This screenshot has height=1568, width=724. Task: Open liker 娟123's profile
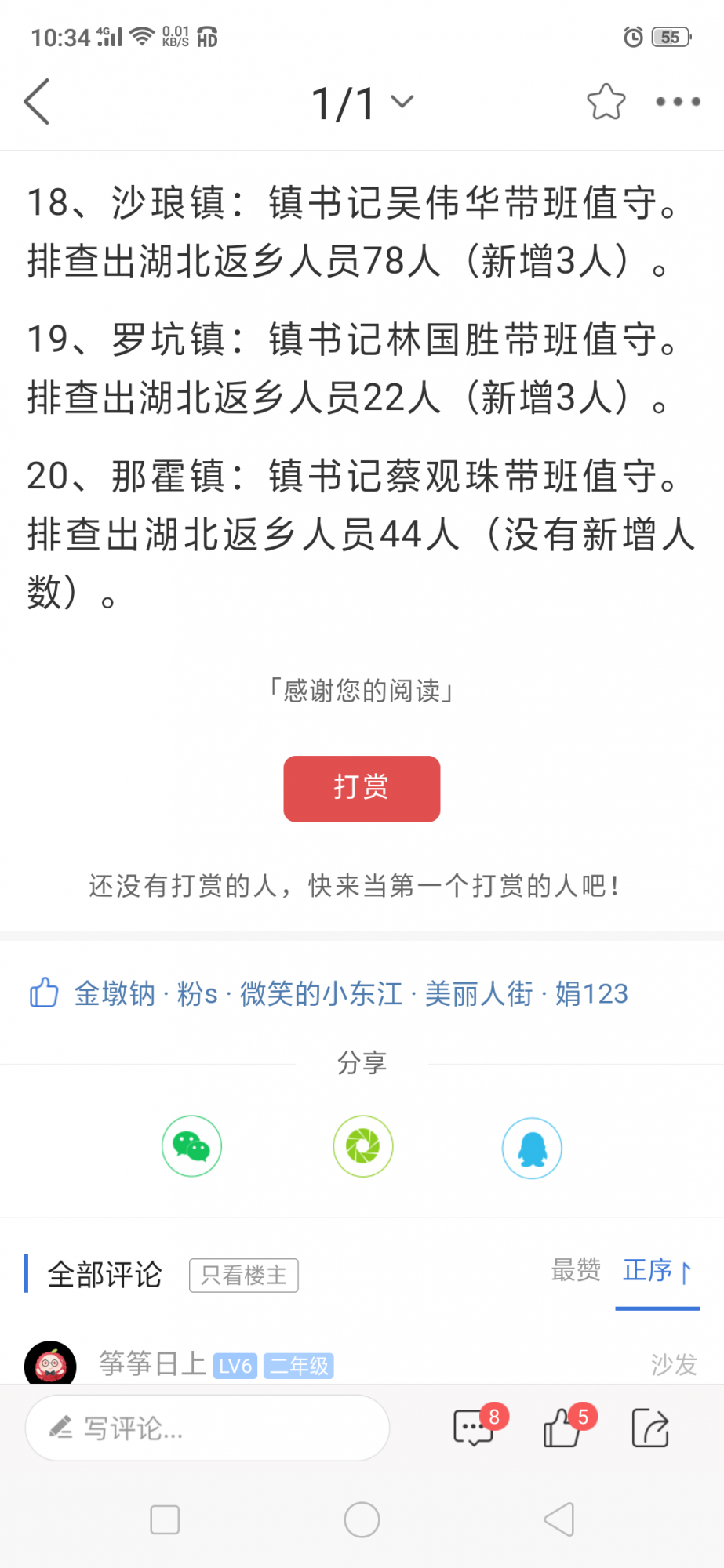pos(591,993)
